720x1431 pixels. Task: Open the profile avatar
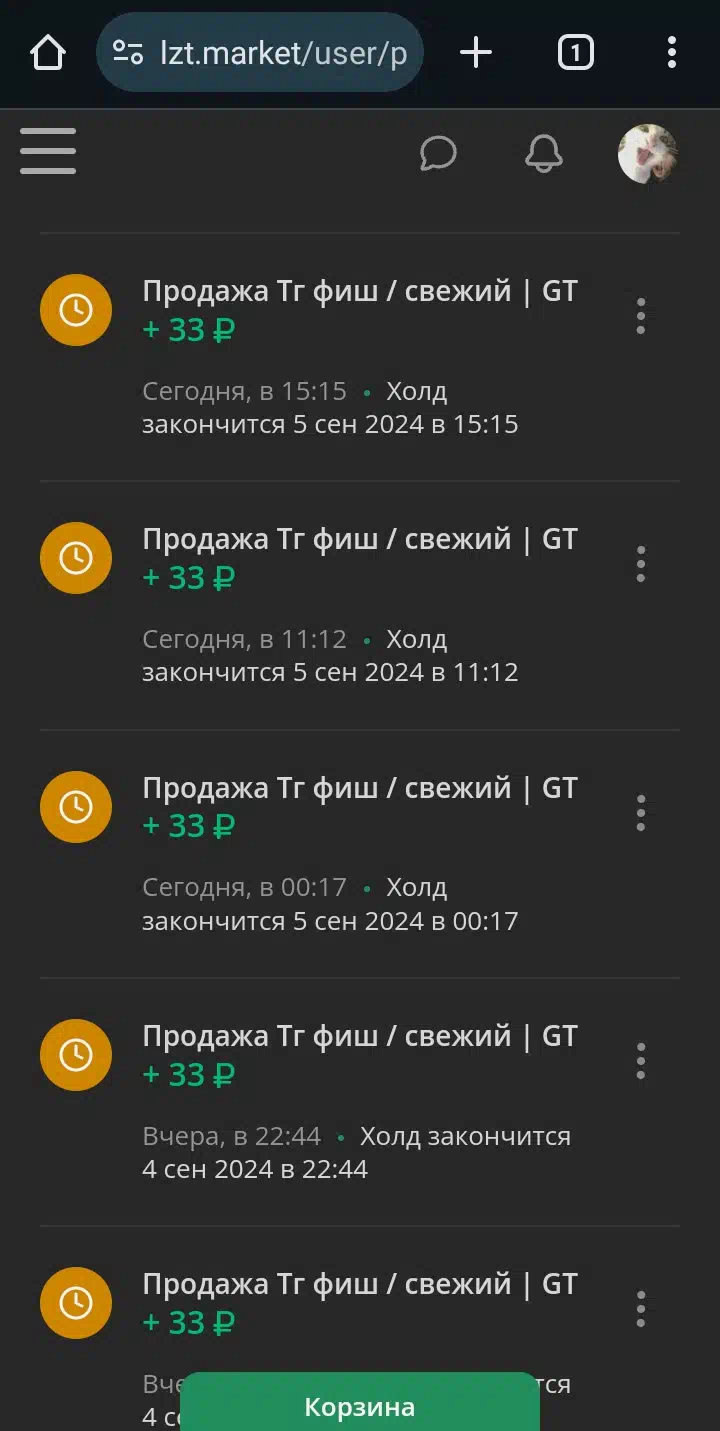click(x=647, y=154)
